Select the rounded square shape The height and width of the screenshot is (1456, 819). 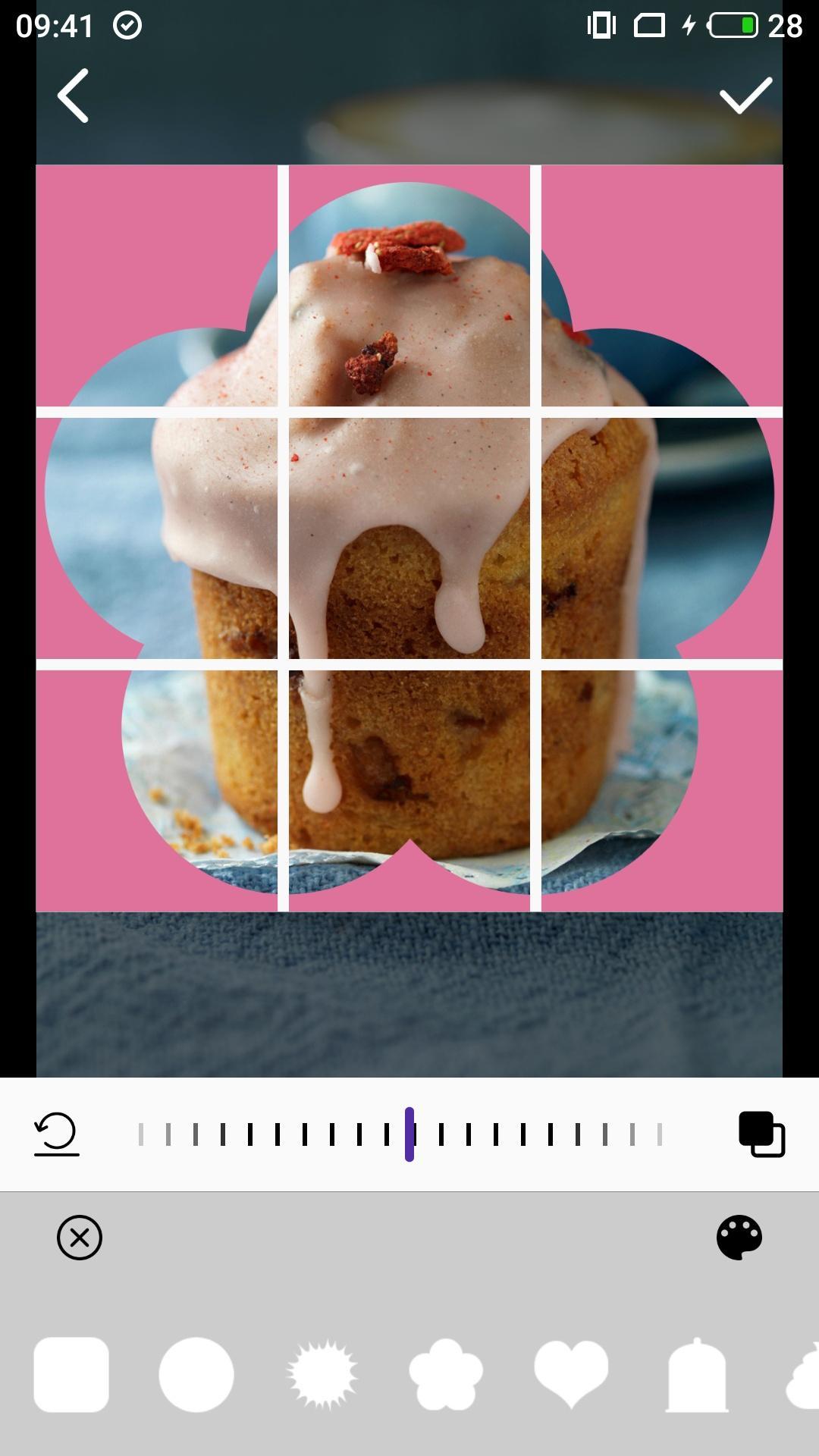pos(71,1374)
